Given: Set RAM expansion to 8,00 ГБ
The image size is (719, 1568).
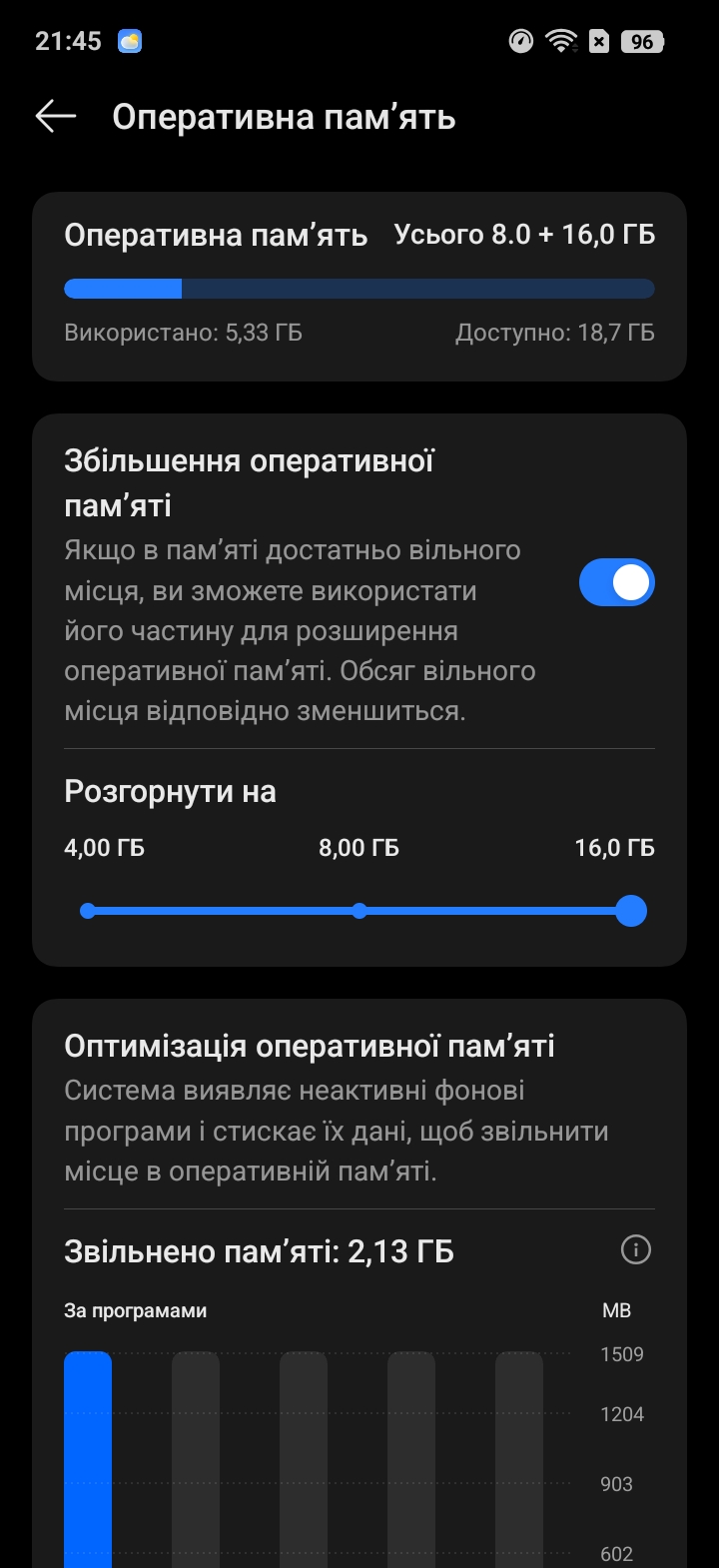Looking at the screenshot, I should pyautogui.click(x=359, y=911).
